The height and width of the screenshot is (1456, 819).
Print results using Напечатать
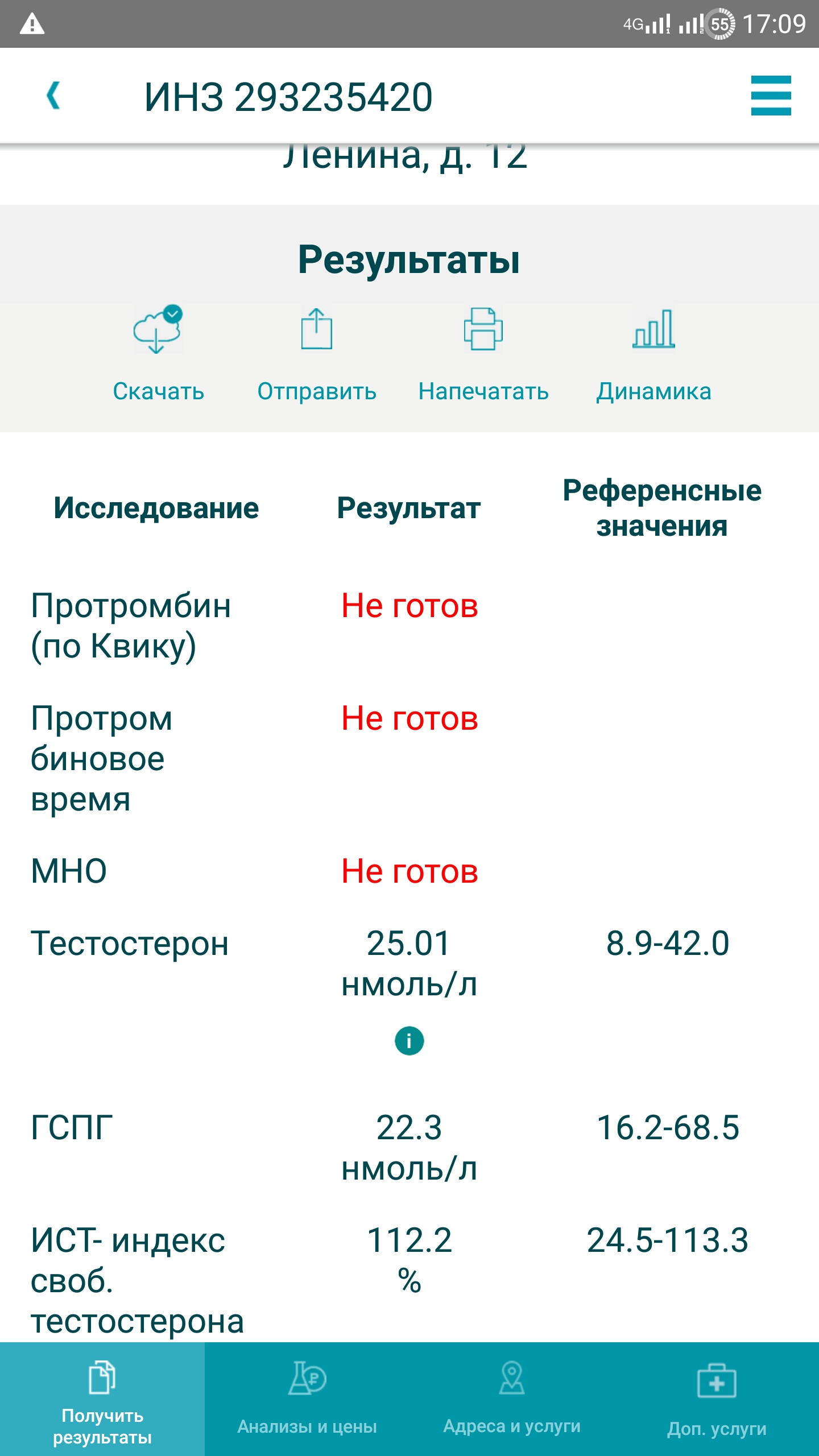click(x=483, y=355)
